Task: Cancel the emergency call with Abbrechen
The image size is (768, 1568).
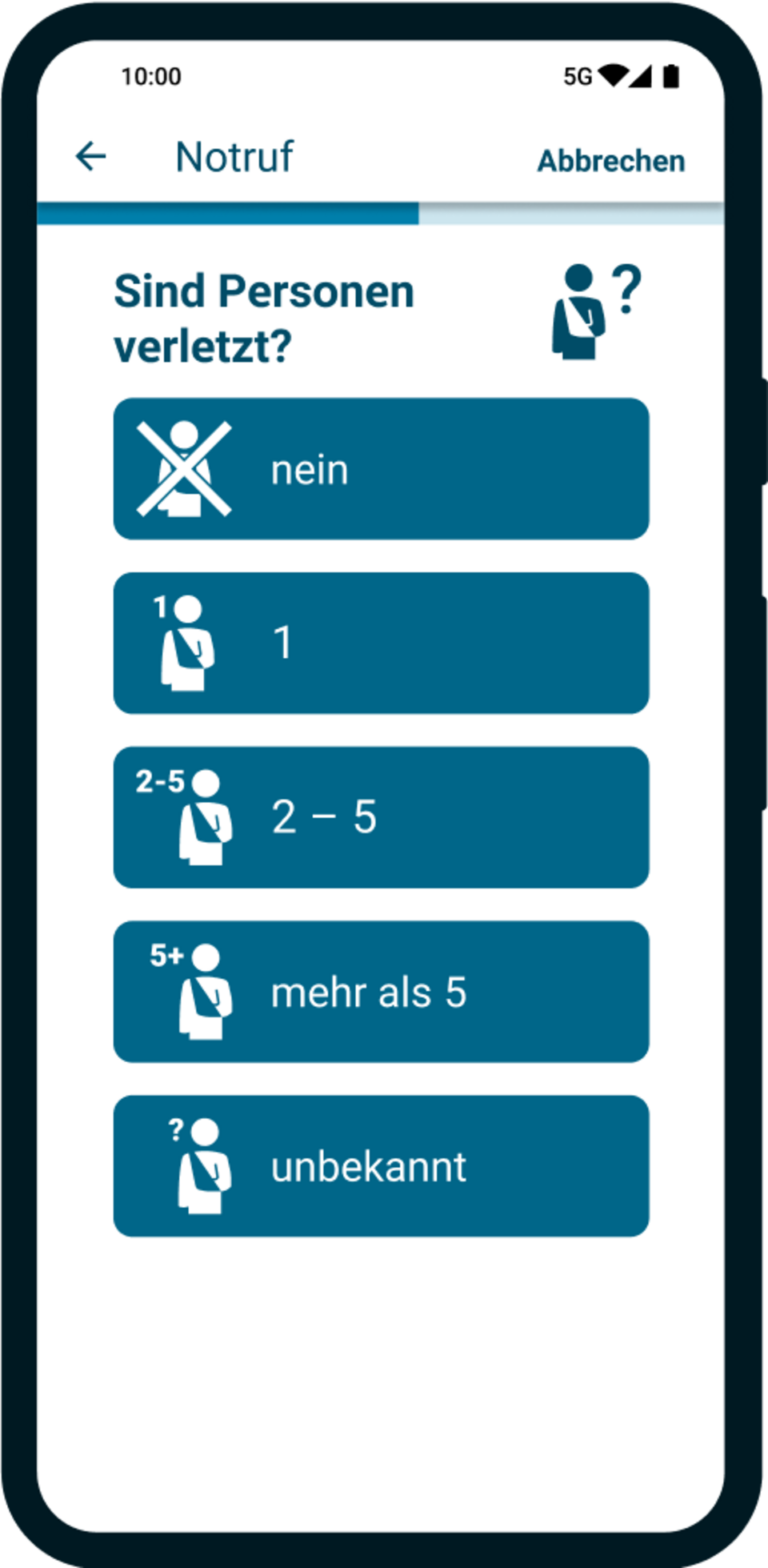Action: 610,161
